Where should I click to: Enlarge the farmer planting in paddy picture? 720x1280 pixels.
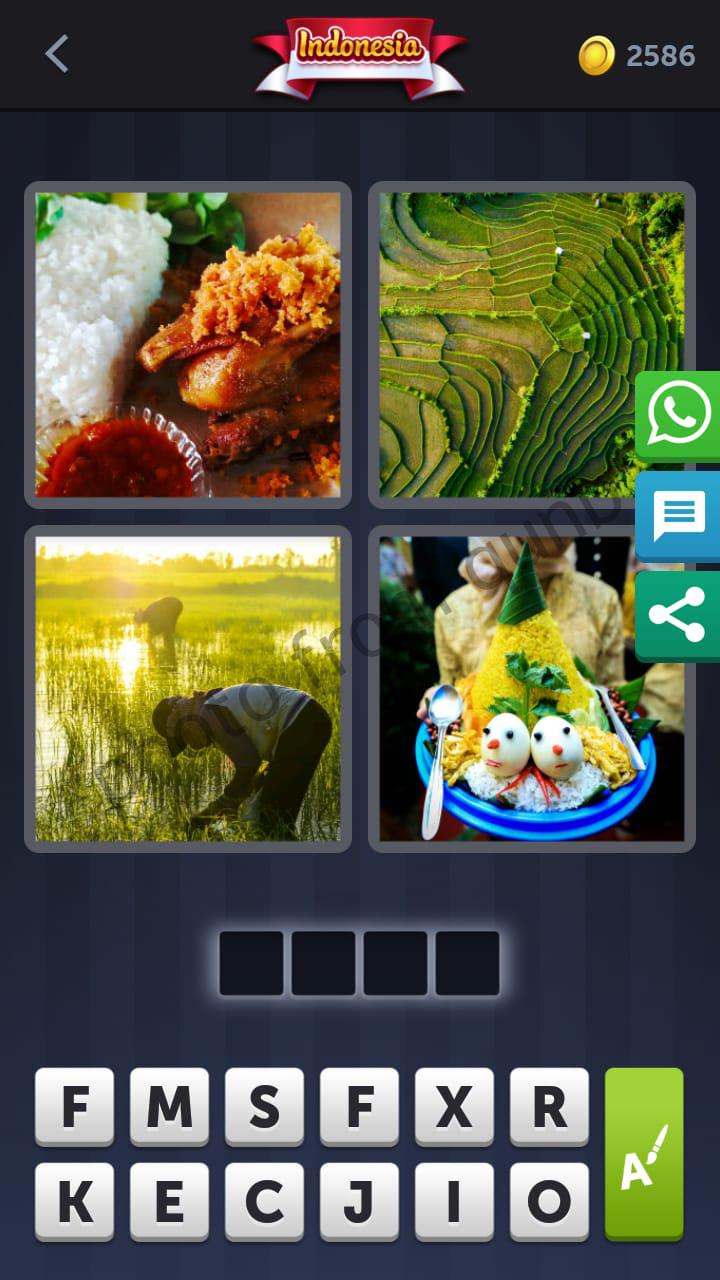[188, 689]
